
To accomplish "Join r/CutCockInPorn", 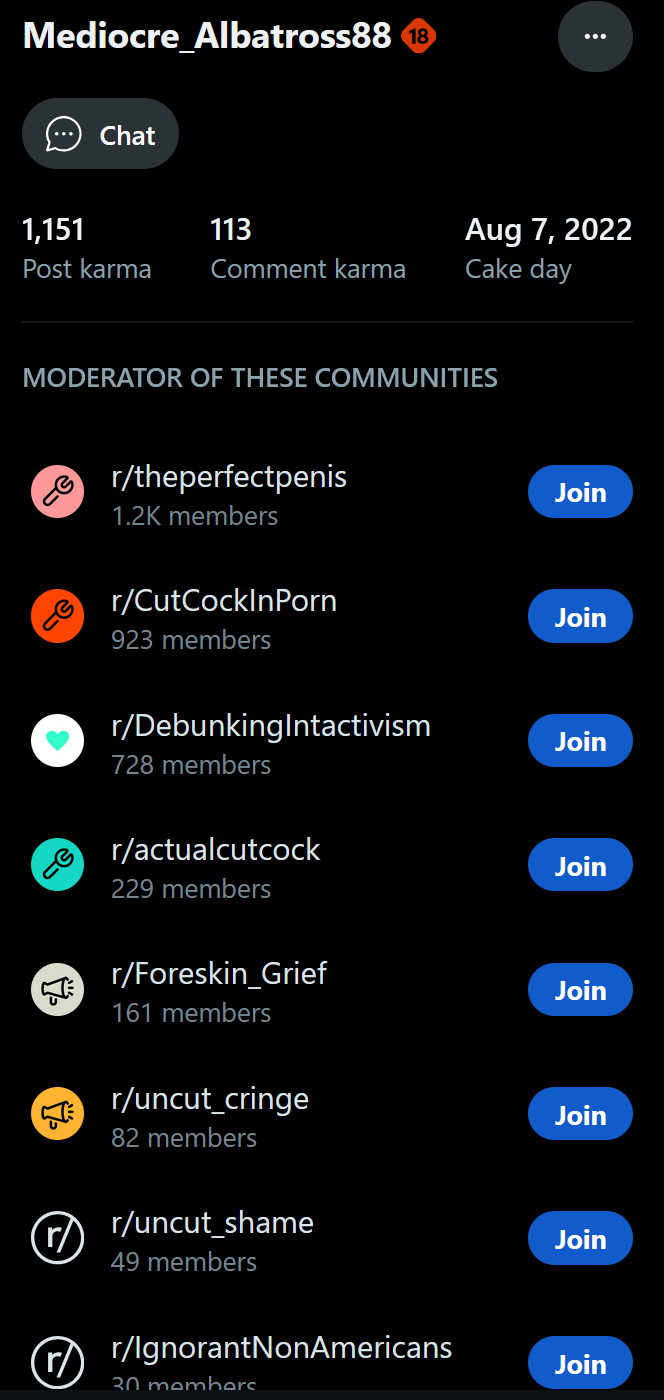I will pyautogui.click(x=580, y=616).
